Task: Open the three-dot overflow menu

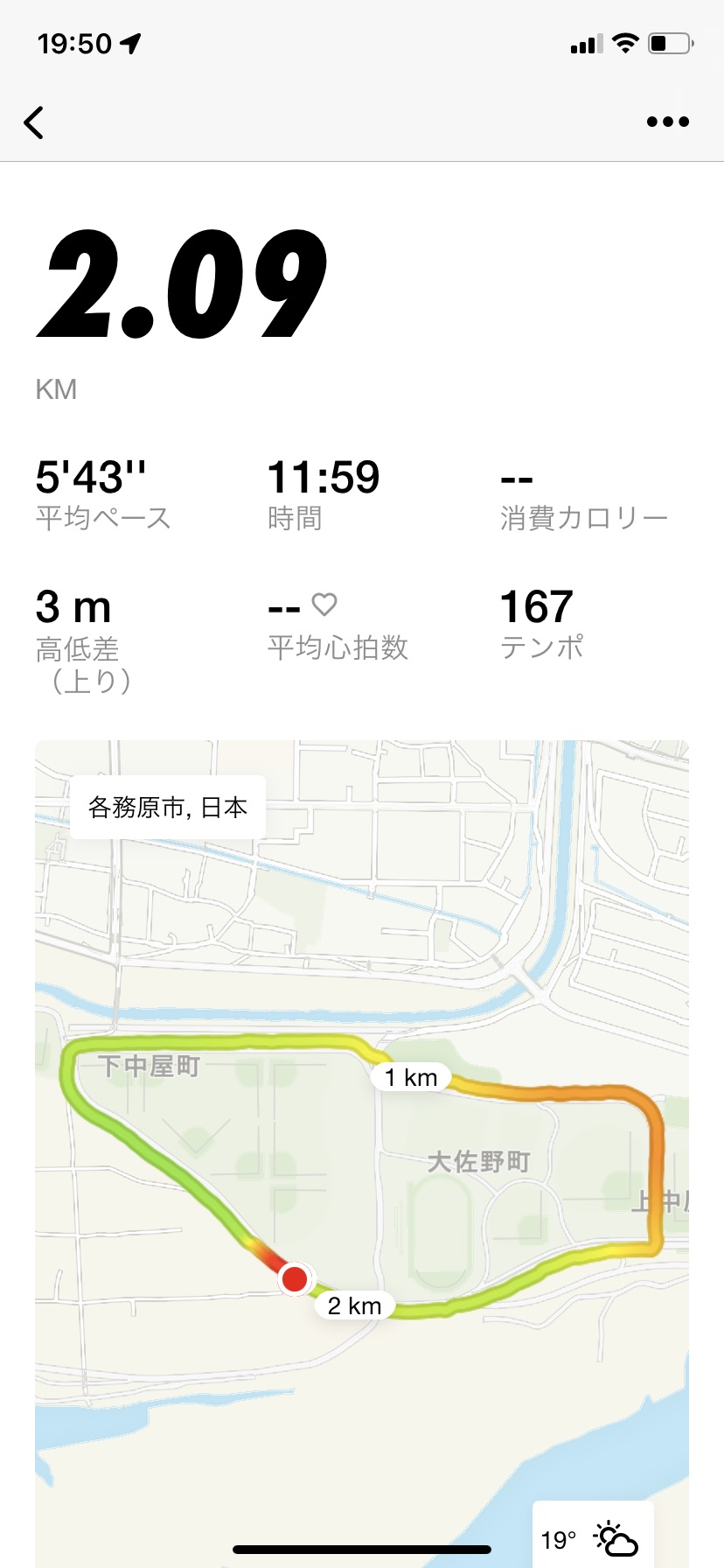Action: (x=668, y=122)
